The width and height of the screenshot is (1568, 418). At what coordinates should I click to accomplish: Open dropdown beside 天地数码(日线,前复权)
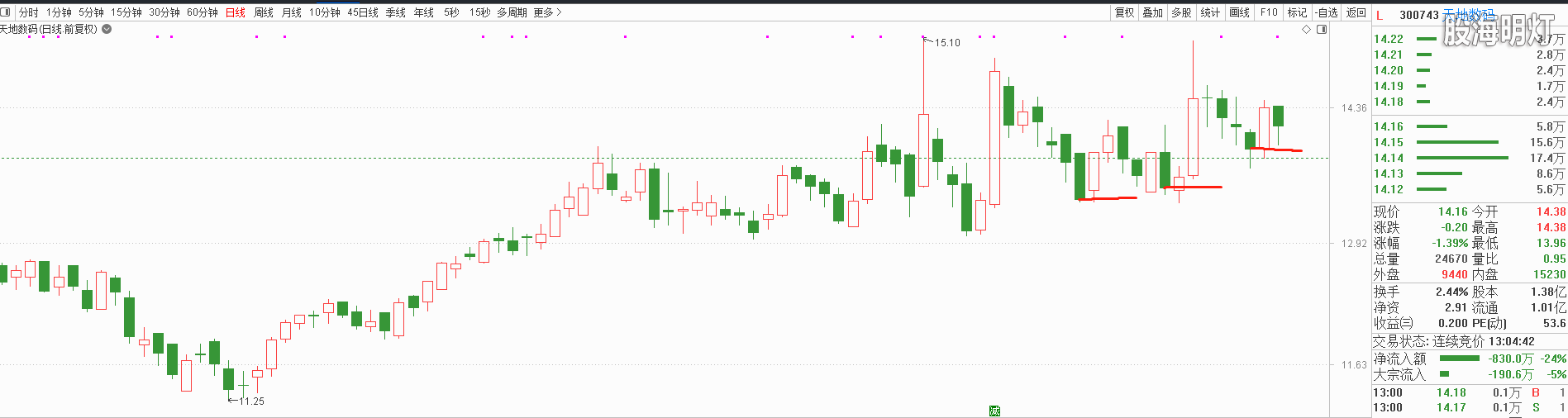pos(107,29)
